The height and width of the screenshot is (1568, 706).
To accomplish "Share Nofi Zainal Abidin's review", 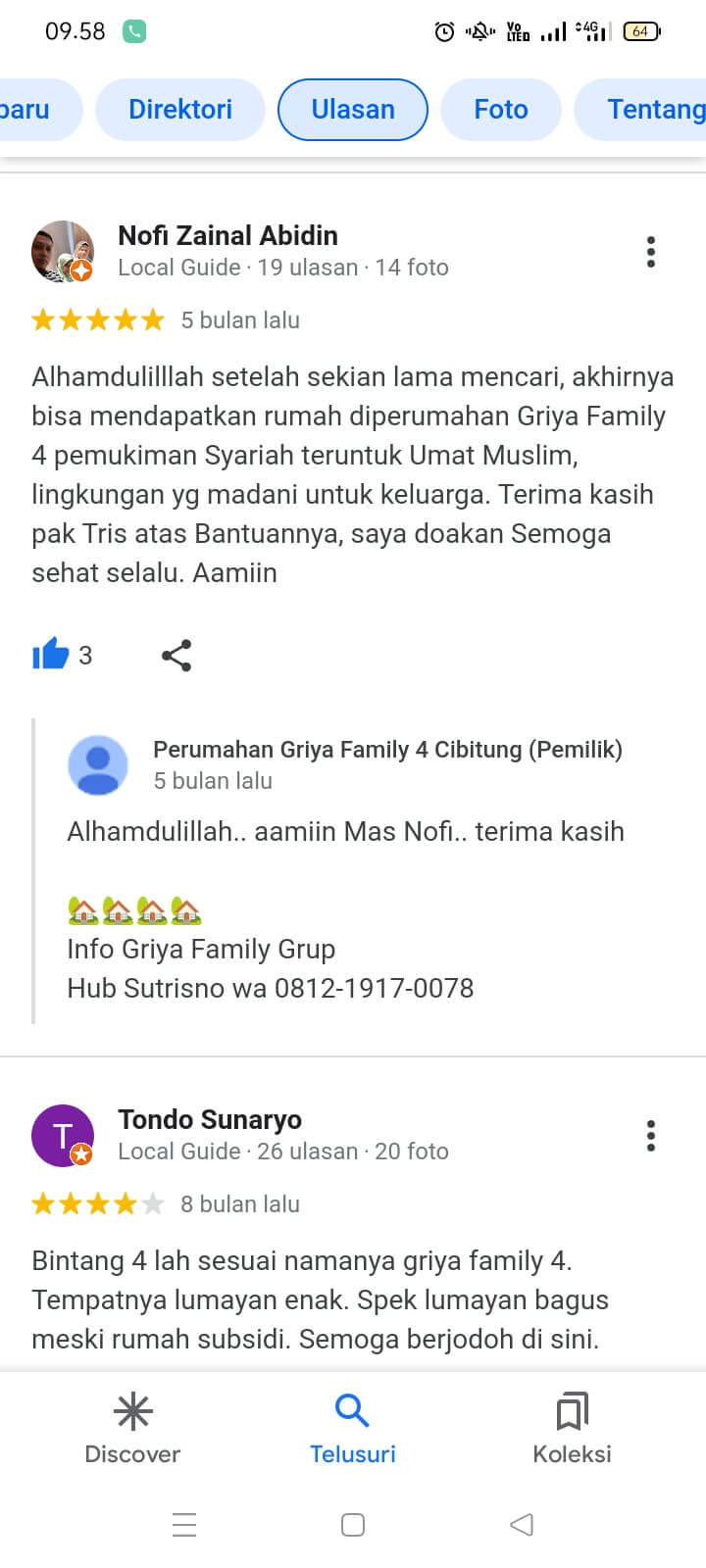I will point(176,655).
